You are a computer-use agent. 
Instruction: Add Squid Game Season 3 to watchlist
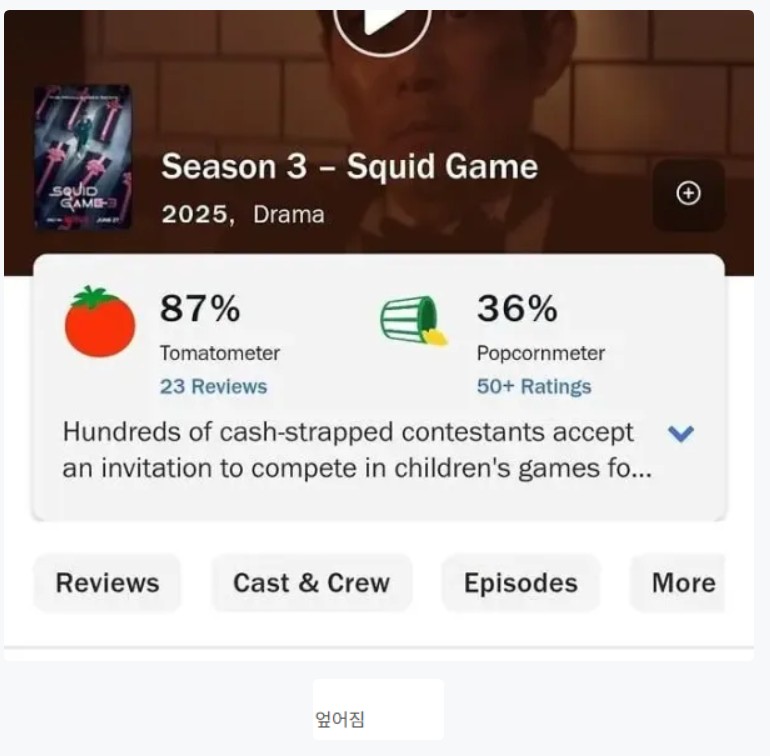688,194
